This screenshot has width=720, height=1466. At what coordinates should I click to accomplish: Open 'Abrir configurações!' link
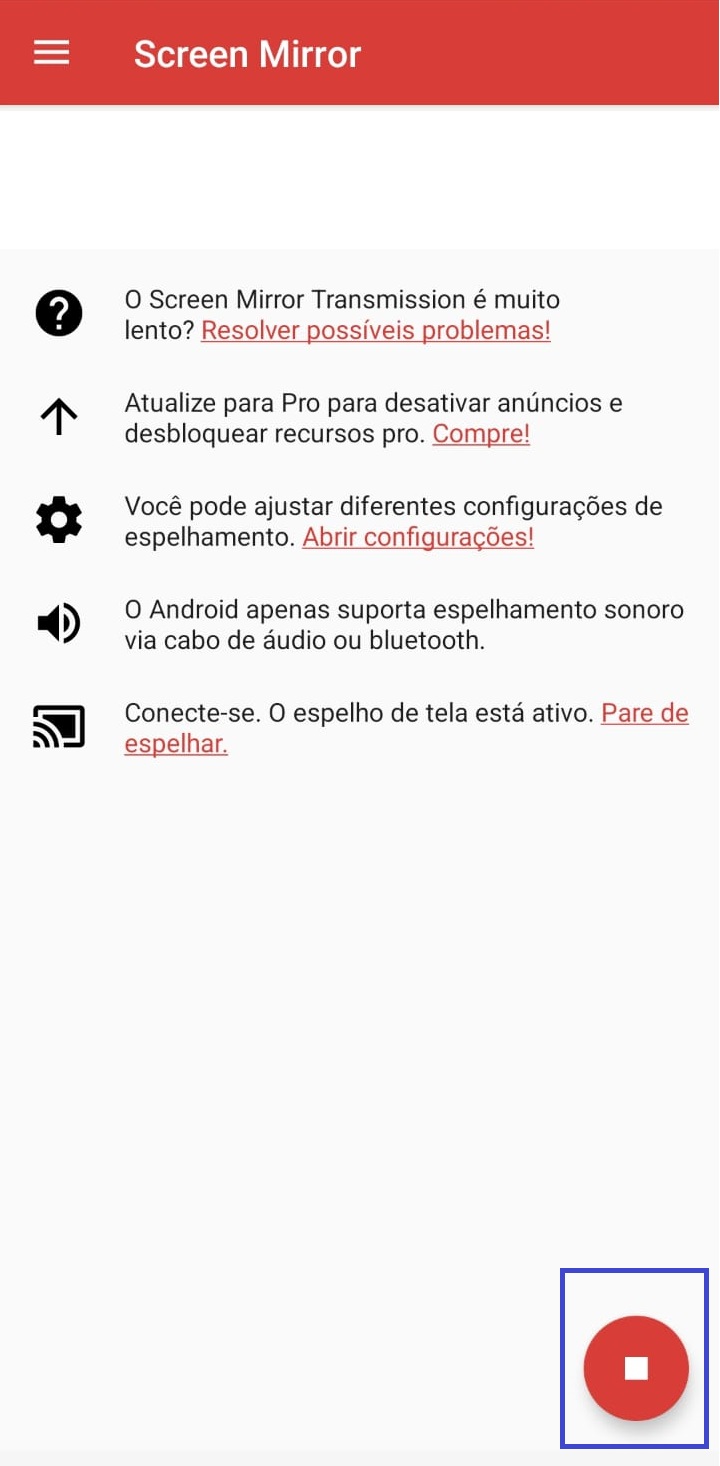tap(418, 537)
